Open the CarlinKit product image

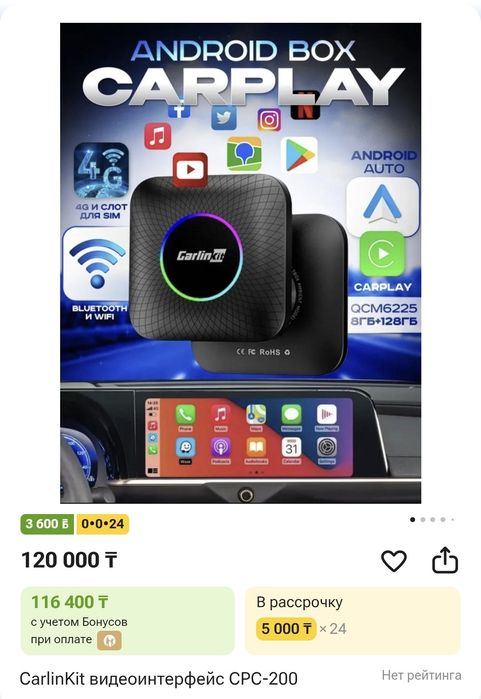[241, 263]
